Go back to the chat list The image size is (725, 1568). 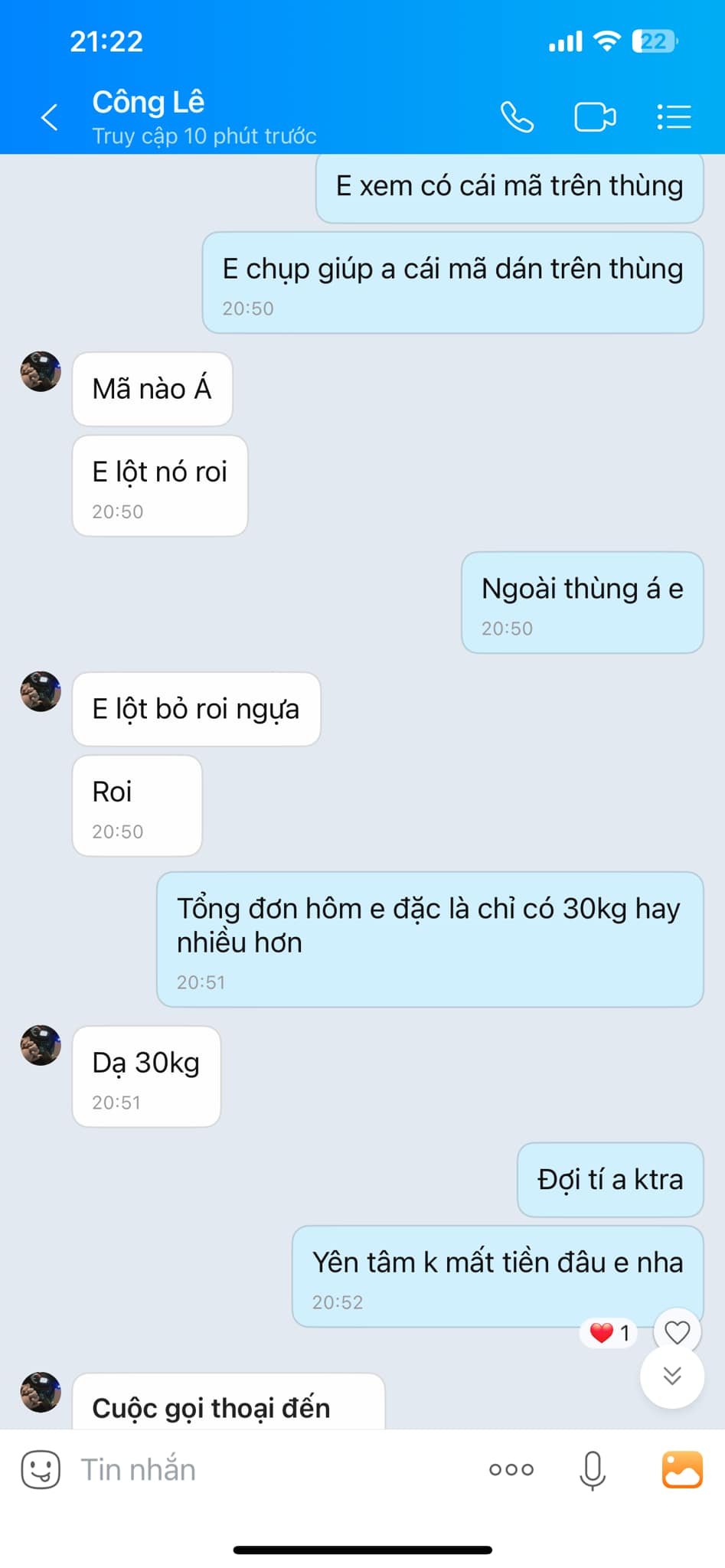tap(50, 117)
